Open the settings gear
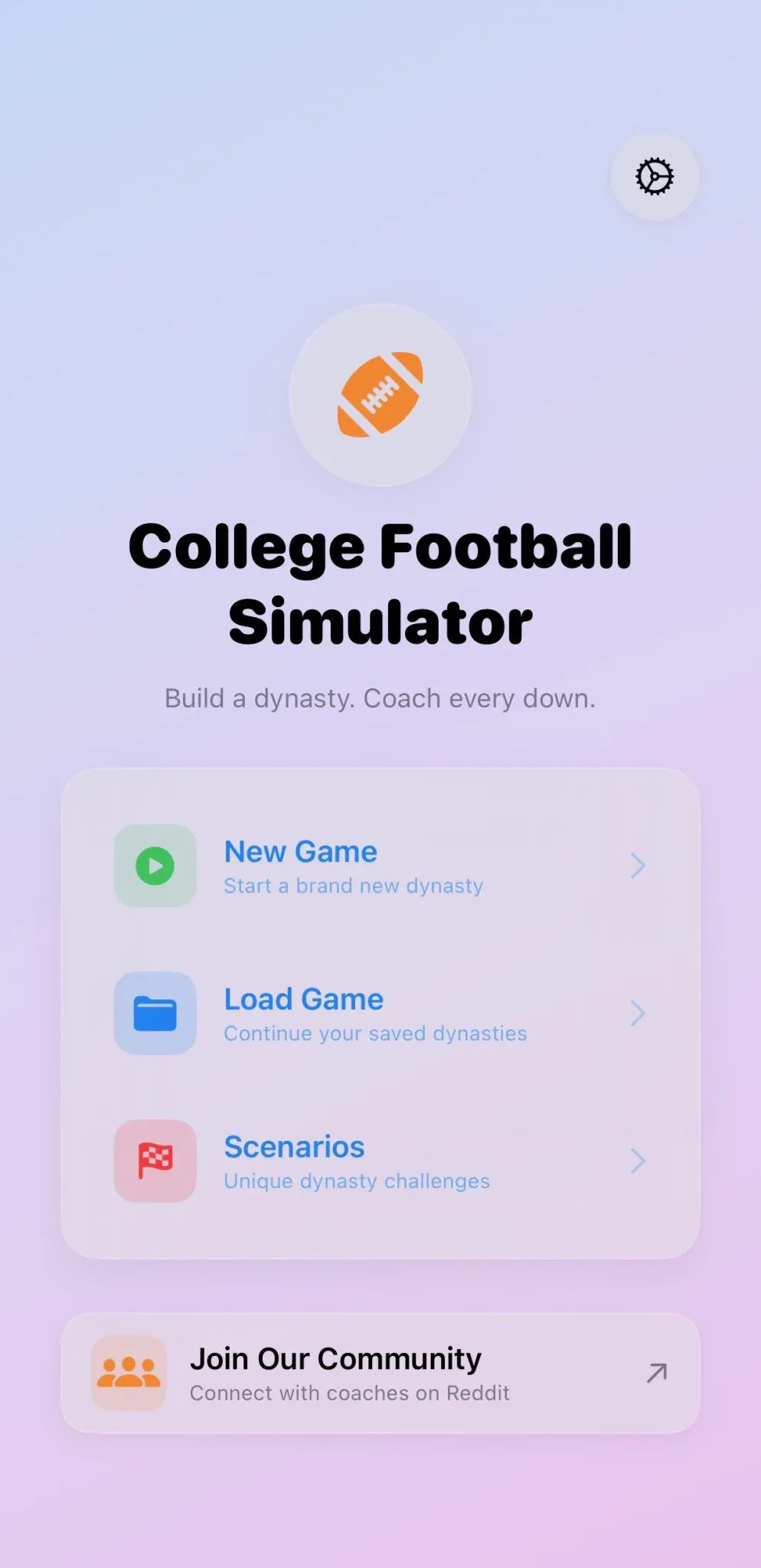761x1568 pixels. point(655,177)
